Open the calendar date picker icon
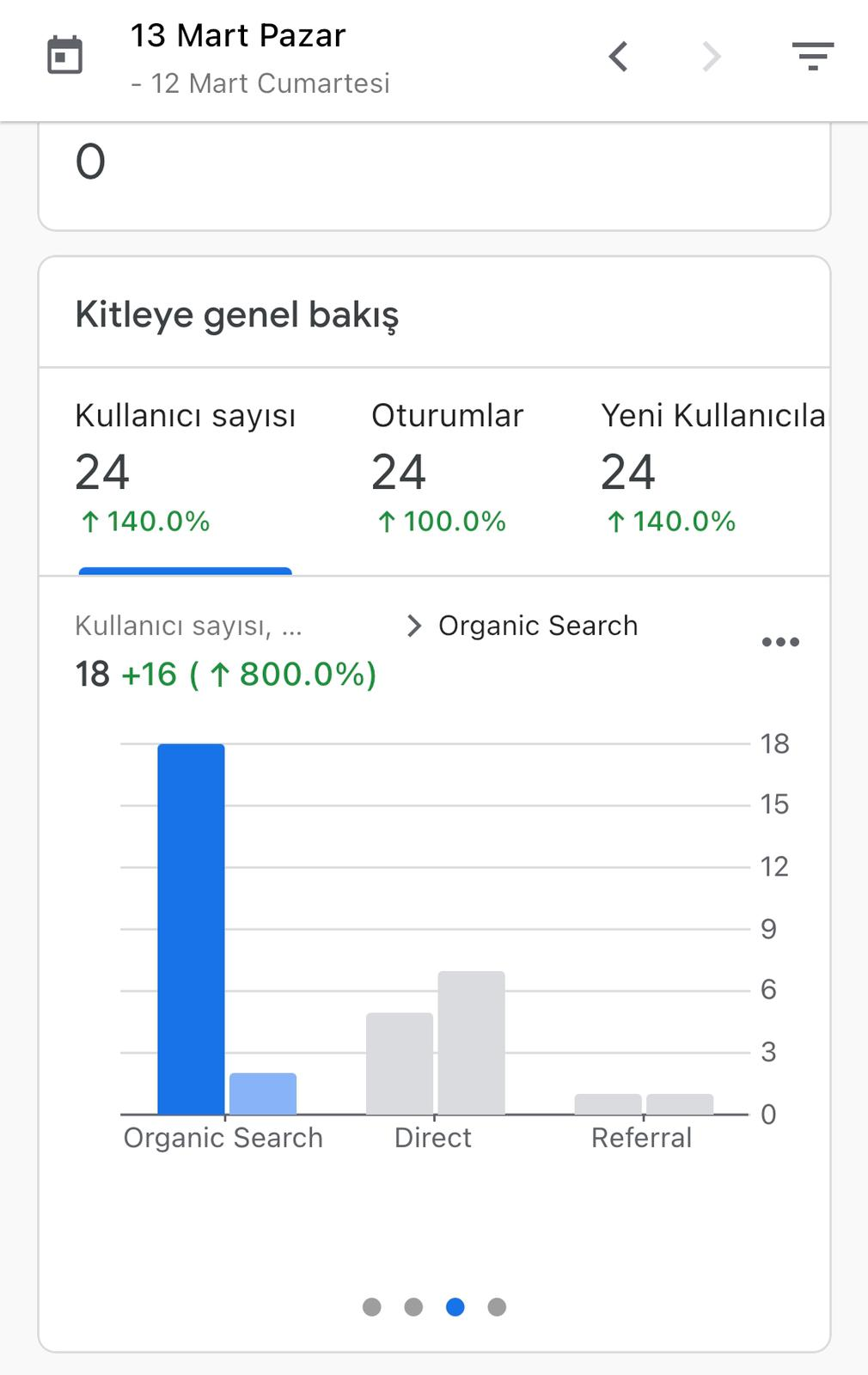The image size is (868, 1375). 64,56
